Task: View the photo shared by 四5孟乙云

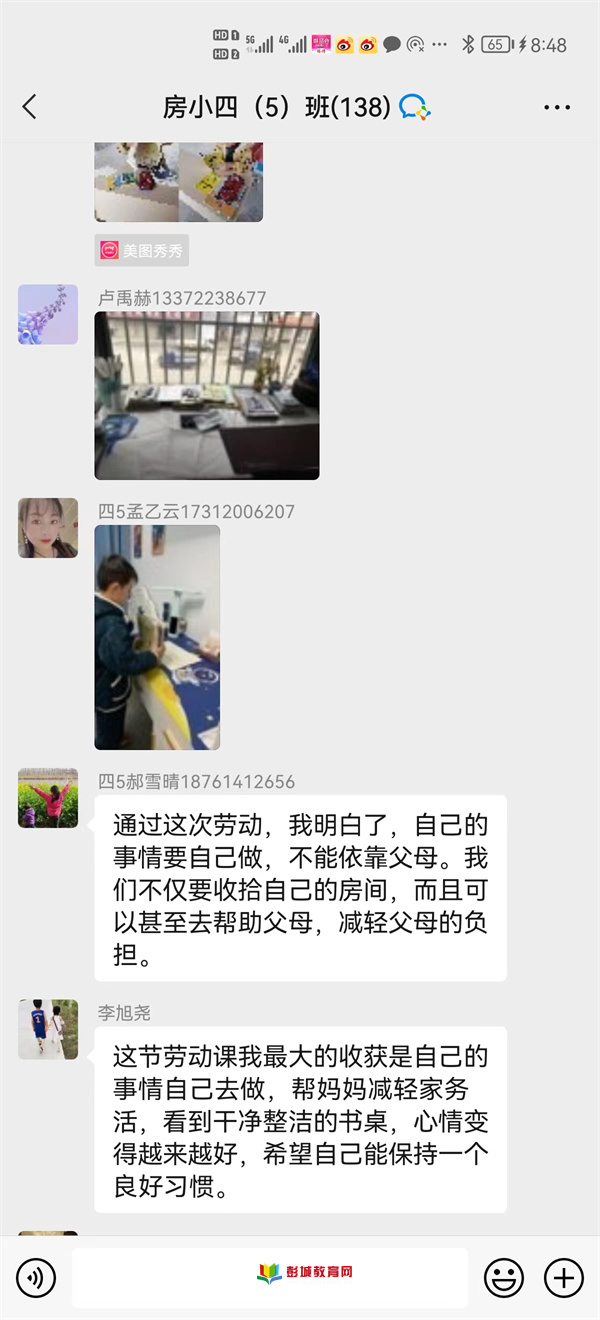Action: pos(157,637)
